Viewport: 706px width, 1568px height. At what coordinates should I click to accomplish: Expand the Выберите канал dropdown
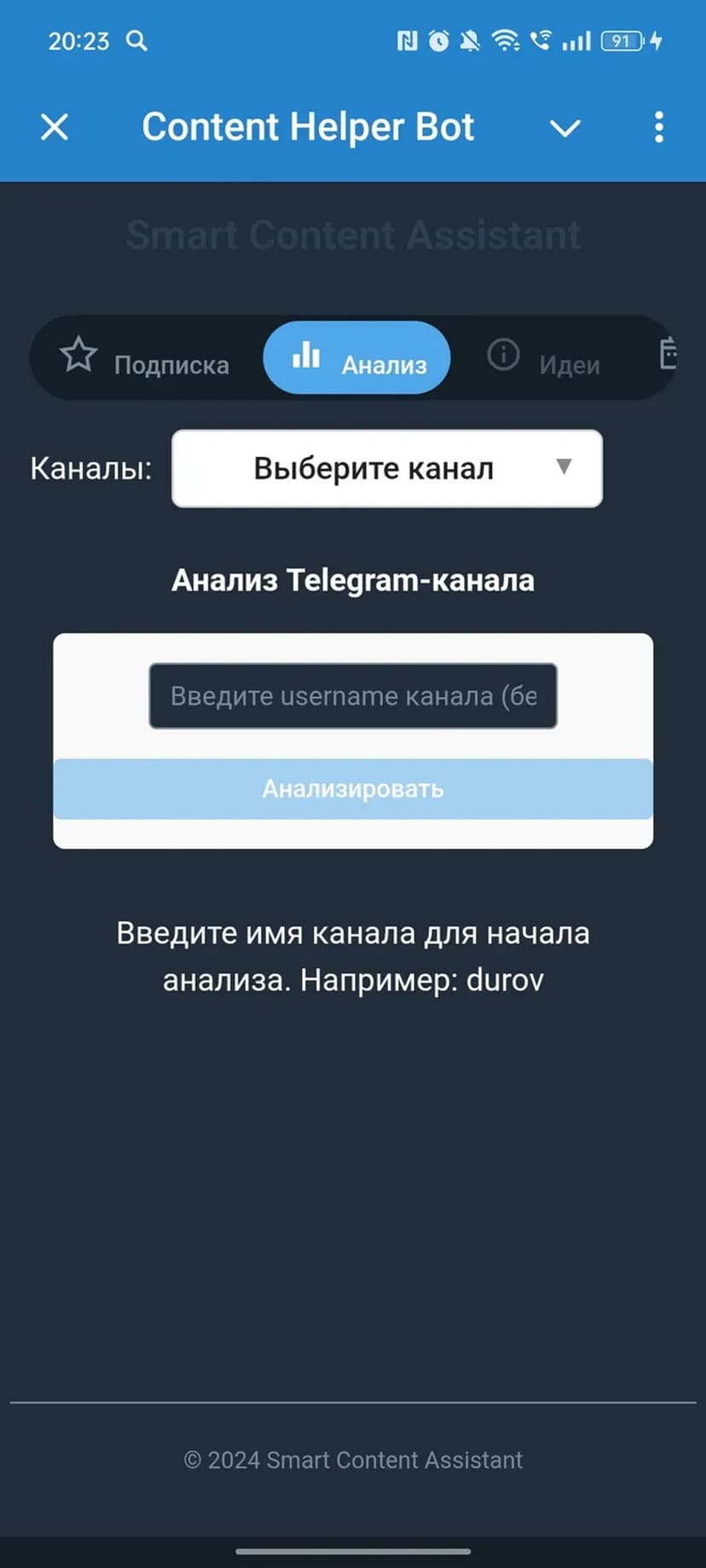387,469
